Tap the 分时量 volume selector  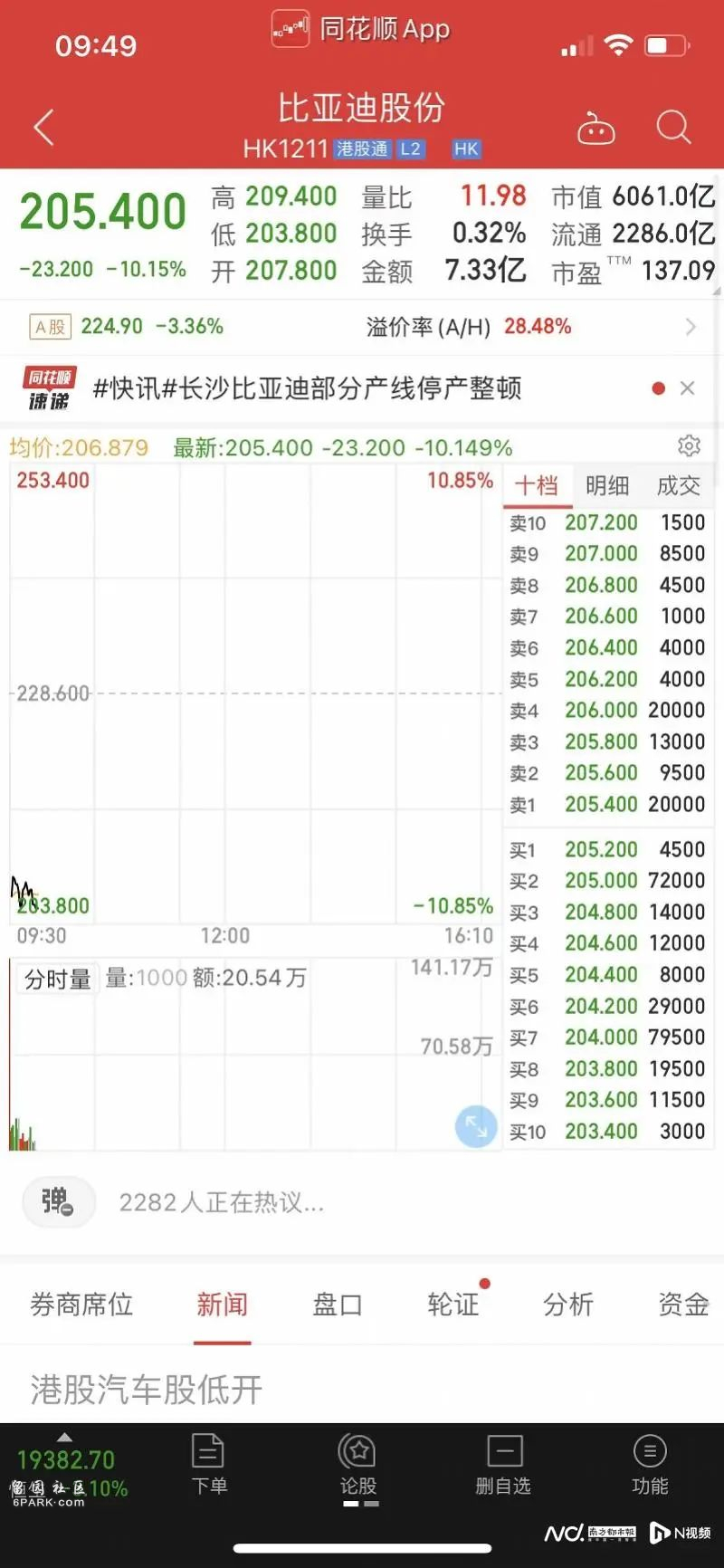[x=57, y=979]
